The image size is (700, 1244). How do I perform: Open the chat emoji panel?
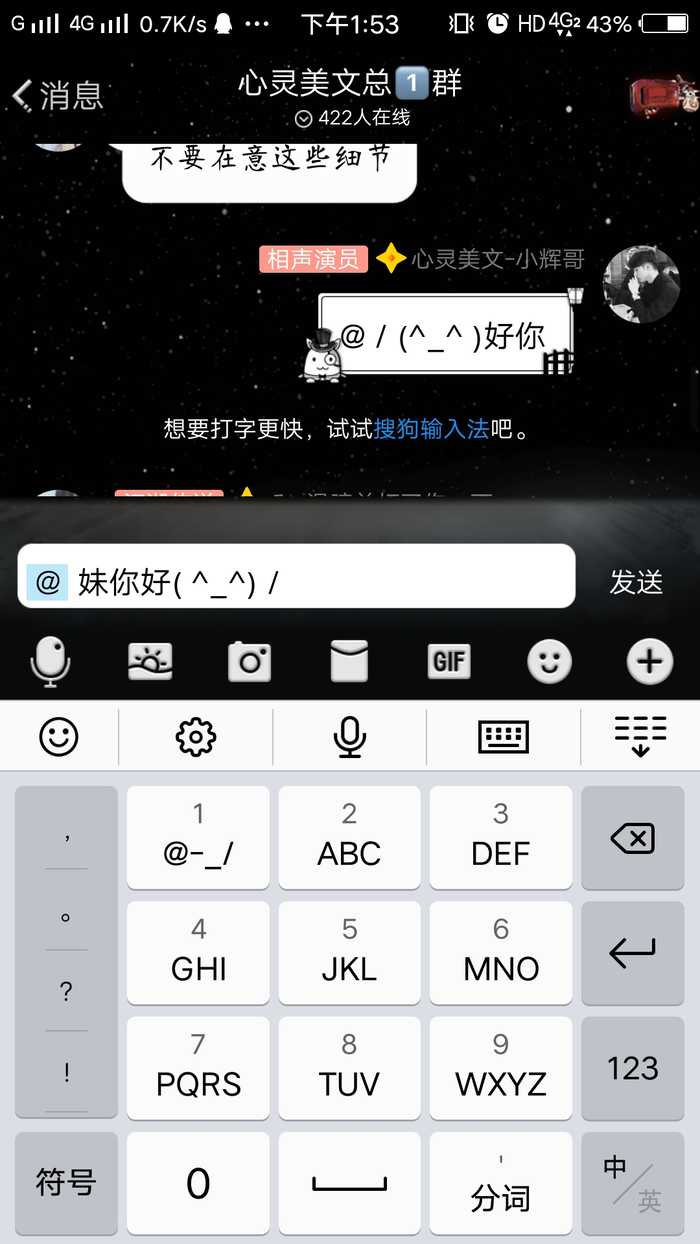[x=549, y=661]
